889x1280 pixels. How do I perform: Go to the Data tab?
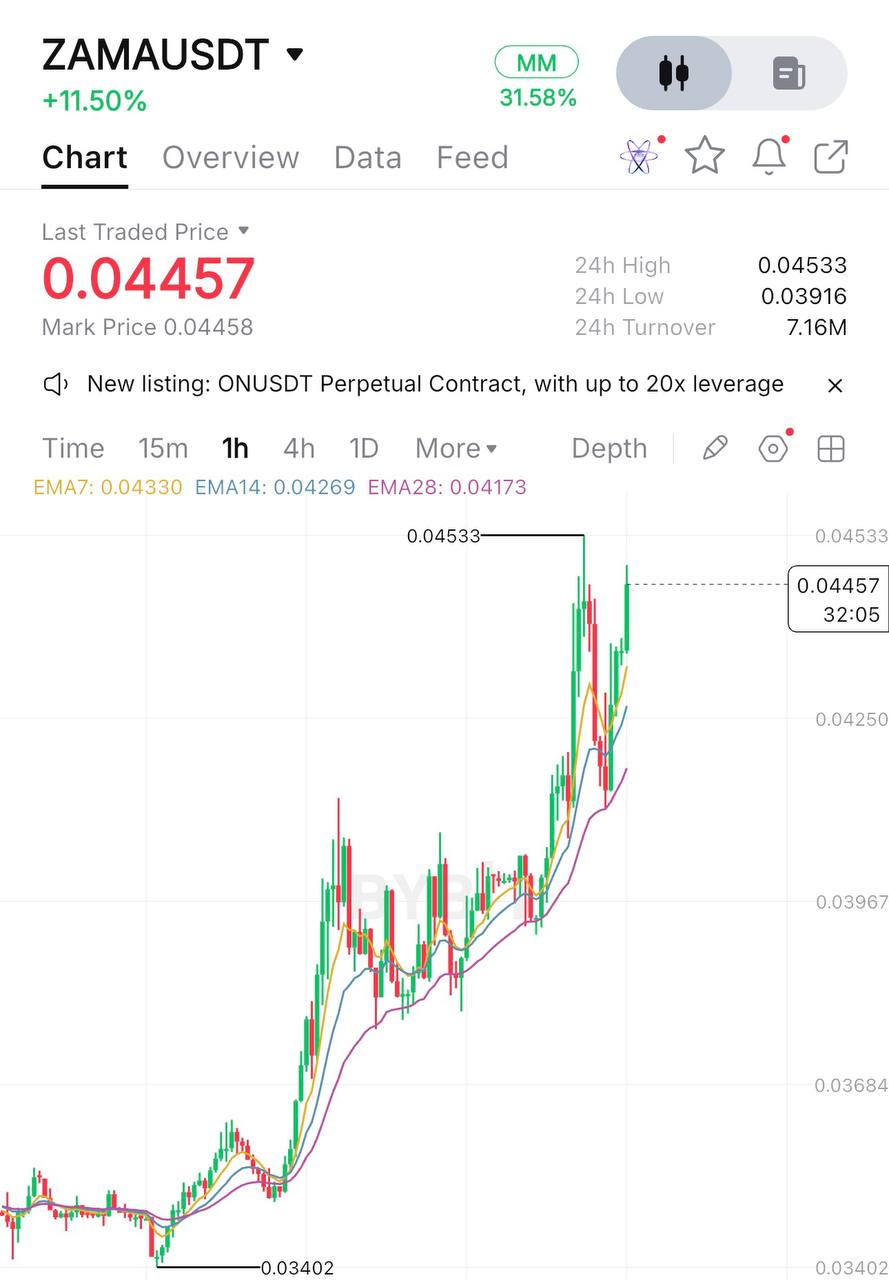pos(368,157)
